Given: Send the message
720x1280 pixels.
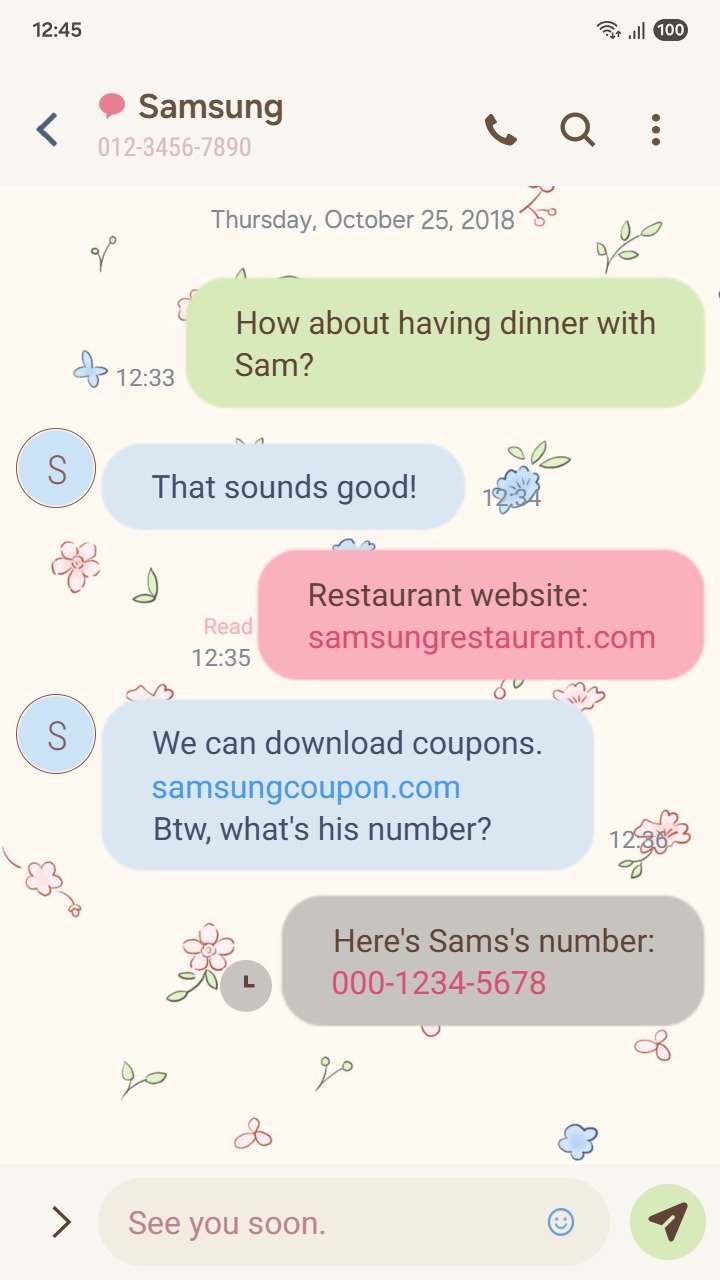Looking at the screenshot, I should [x=667, y=1222].
